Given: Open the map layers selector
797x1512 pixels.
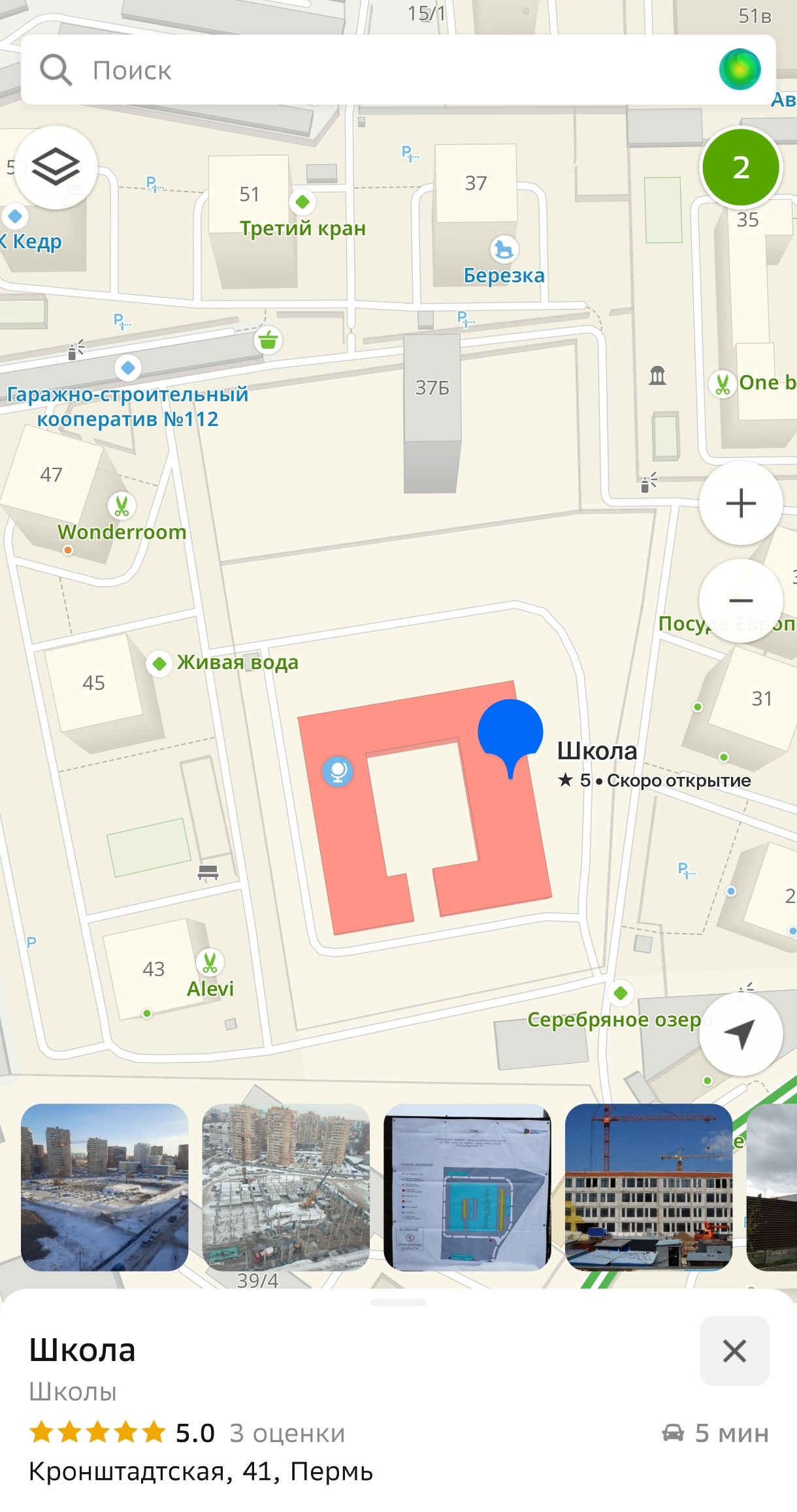Looking at the screenshot, I should (x=56, y=167).
